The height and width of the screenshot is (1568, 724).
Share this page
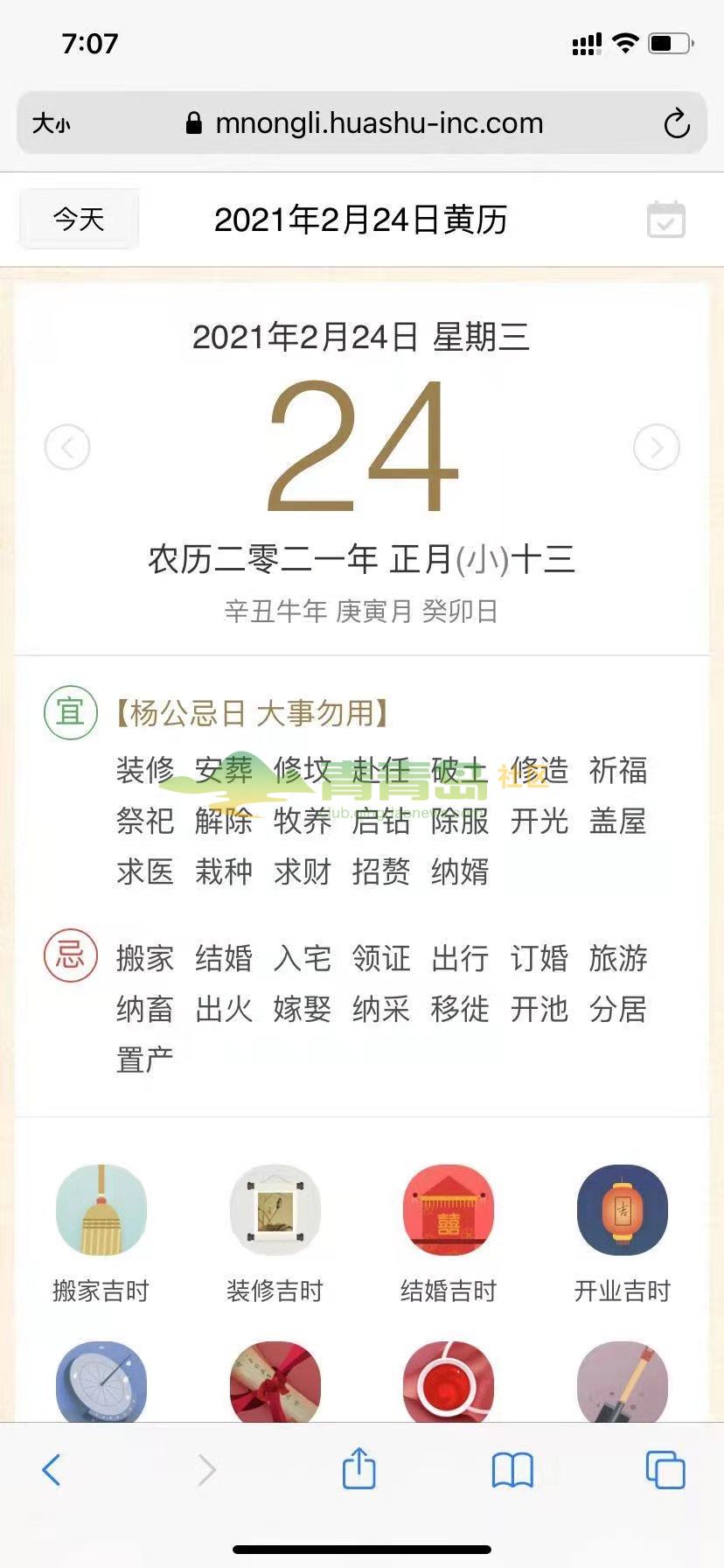pos(359,1467)
